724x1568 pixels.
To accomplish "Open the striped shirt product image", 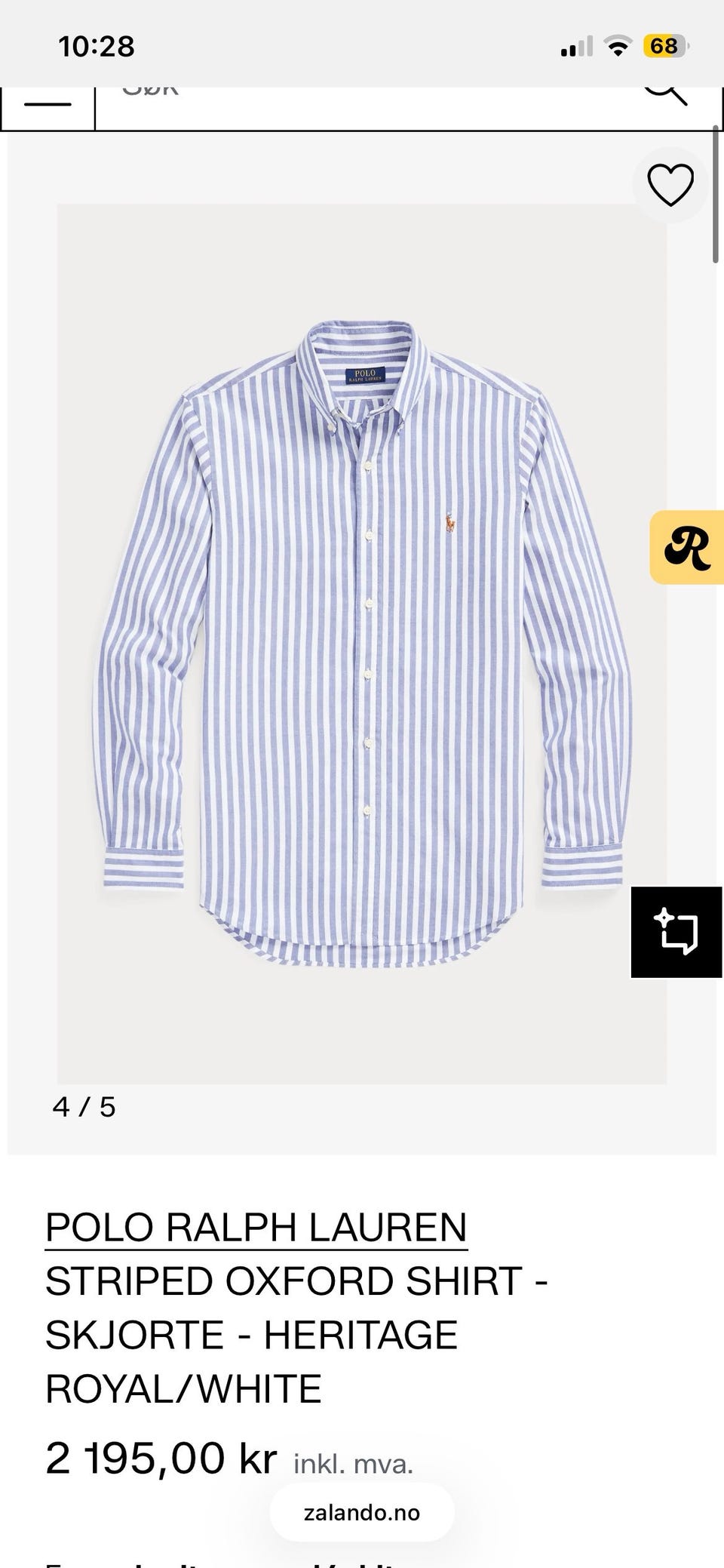I will pyautogui.click(x=362, y=644).
